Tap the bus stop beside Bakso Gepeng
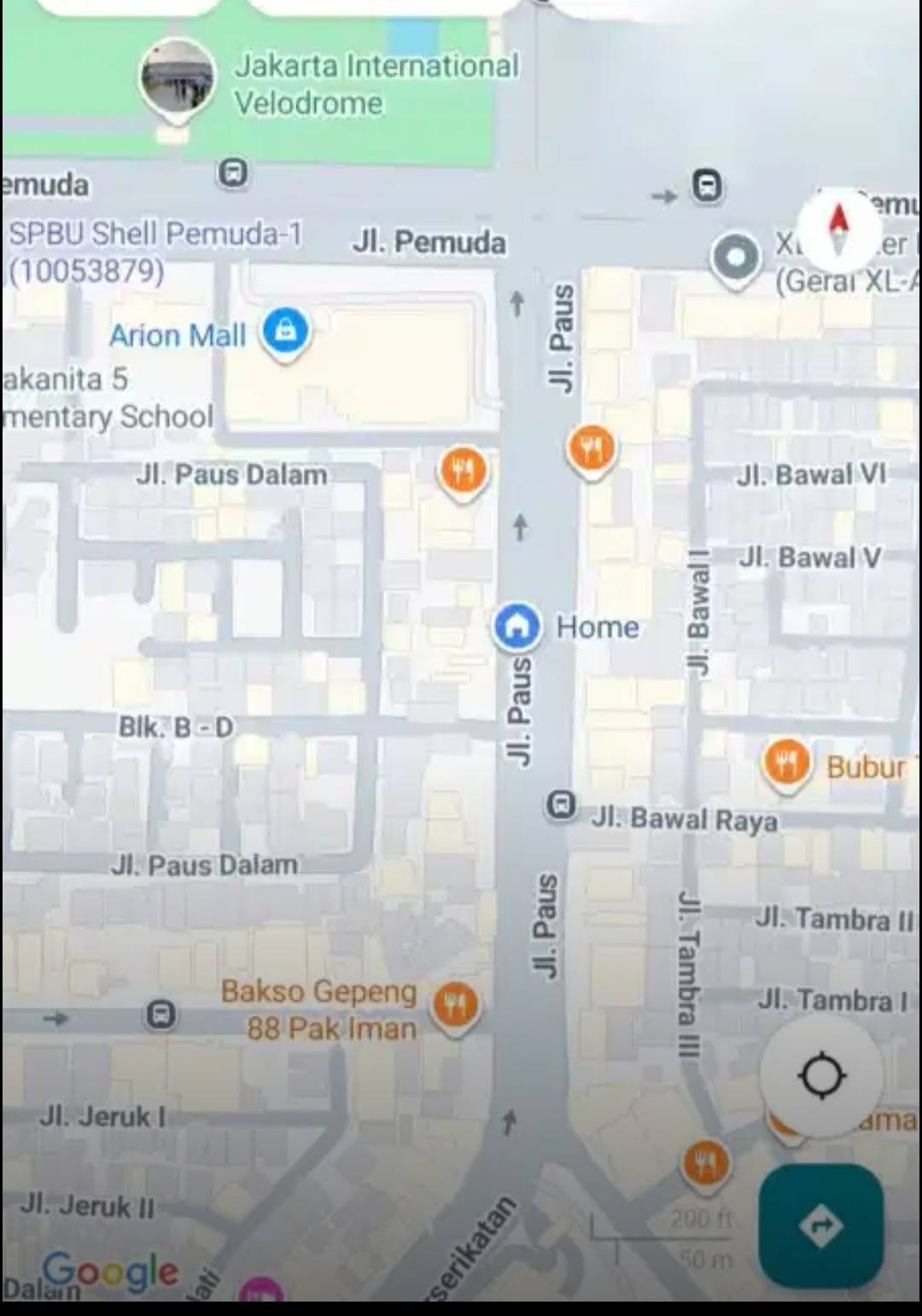 pyautogui.click(x=161, y=1015)
